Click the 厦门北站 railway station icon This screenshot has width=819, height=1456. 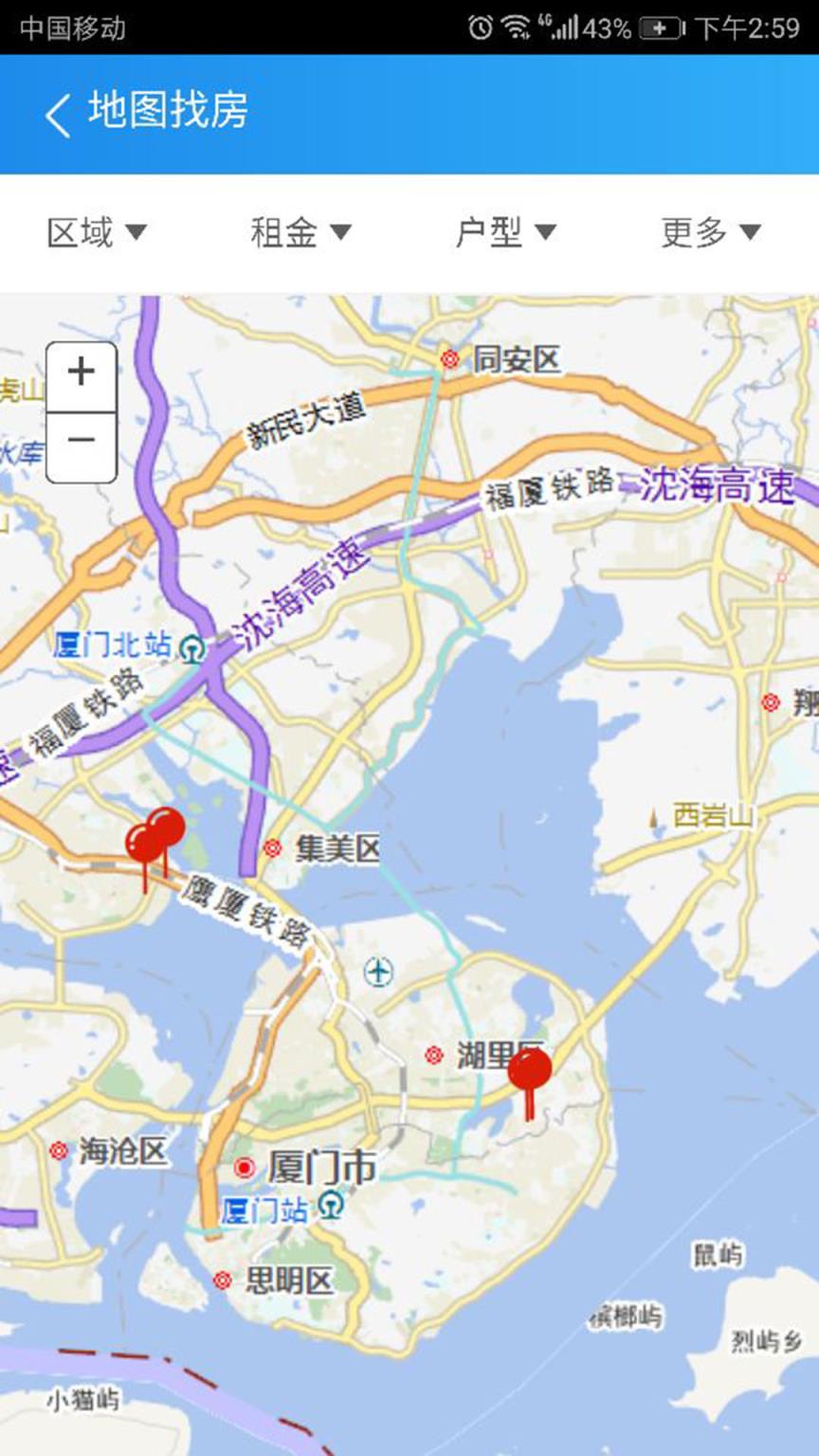[193, 646]
